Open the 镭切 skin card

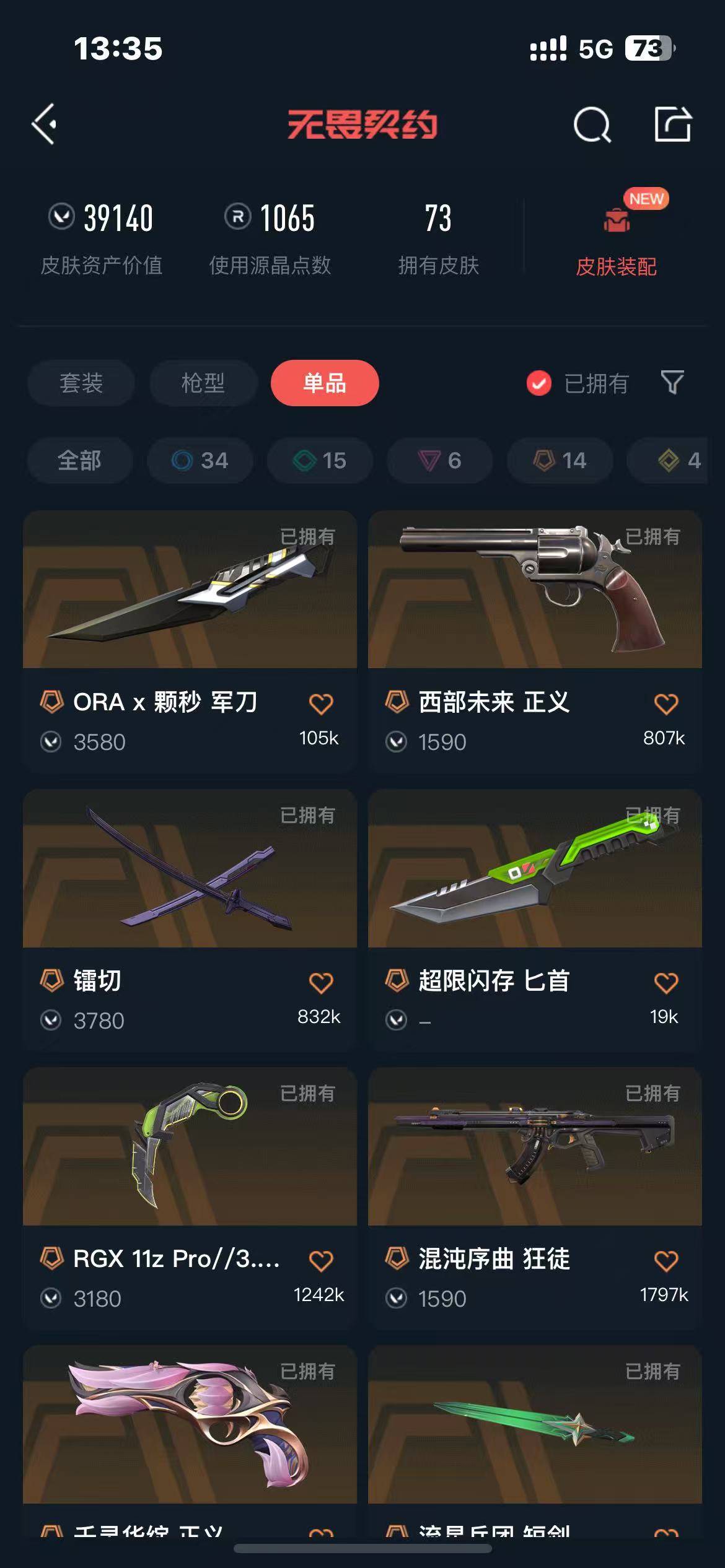coord(190,919)
